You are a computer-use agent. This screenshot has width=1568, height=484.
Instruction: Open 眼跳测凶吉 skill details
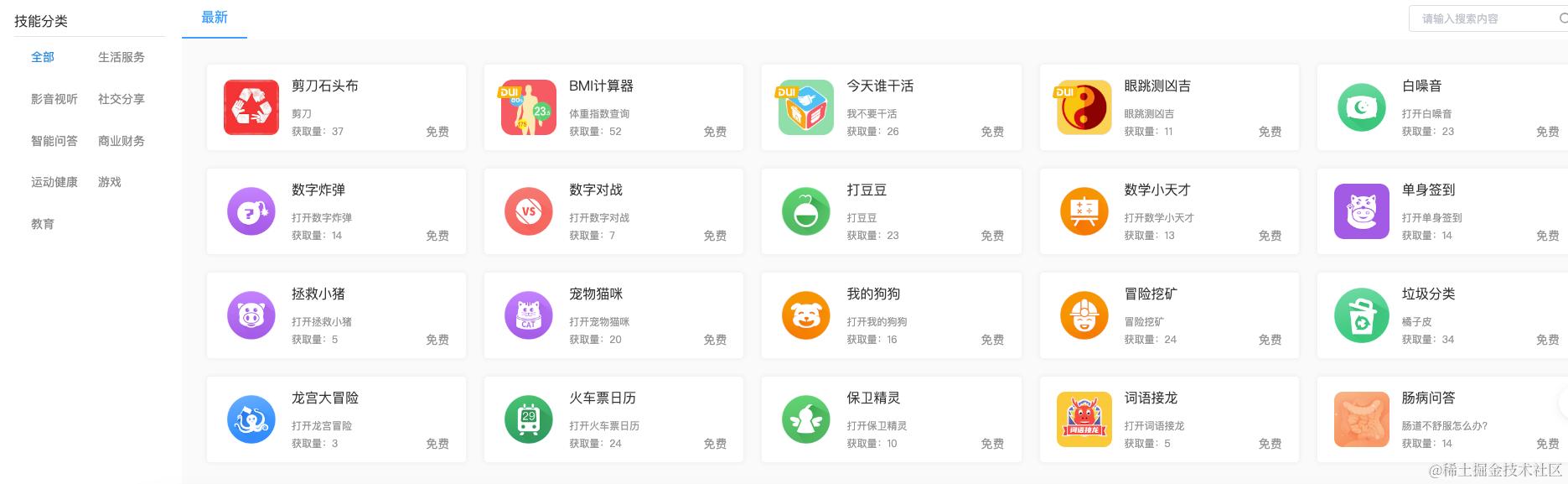pos(1169,107)
